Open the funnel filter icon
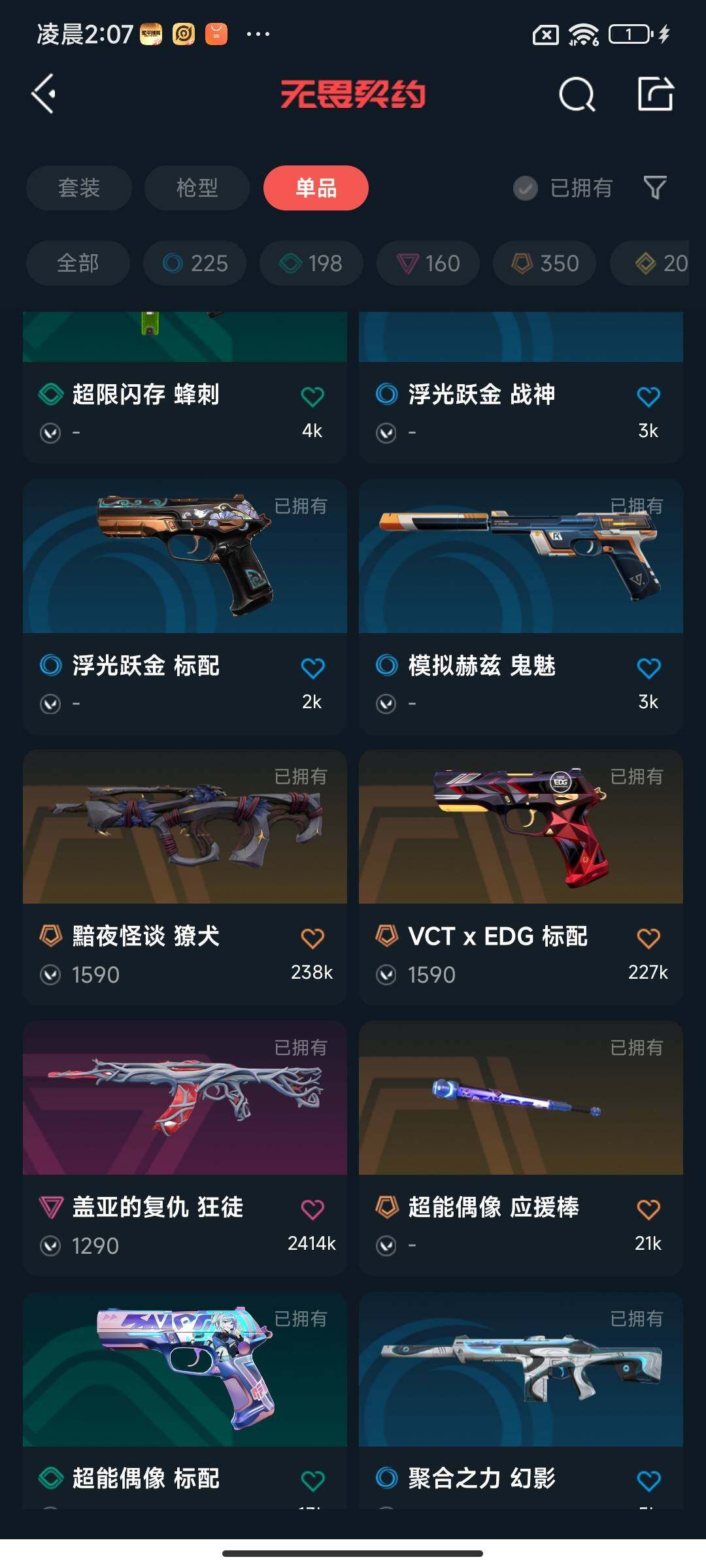The height and width of the screenshot is (1568, 706). tap(655, 188)
